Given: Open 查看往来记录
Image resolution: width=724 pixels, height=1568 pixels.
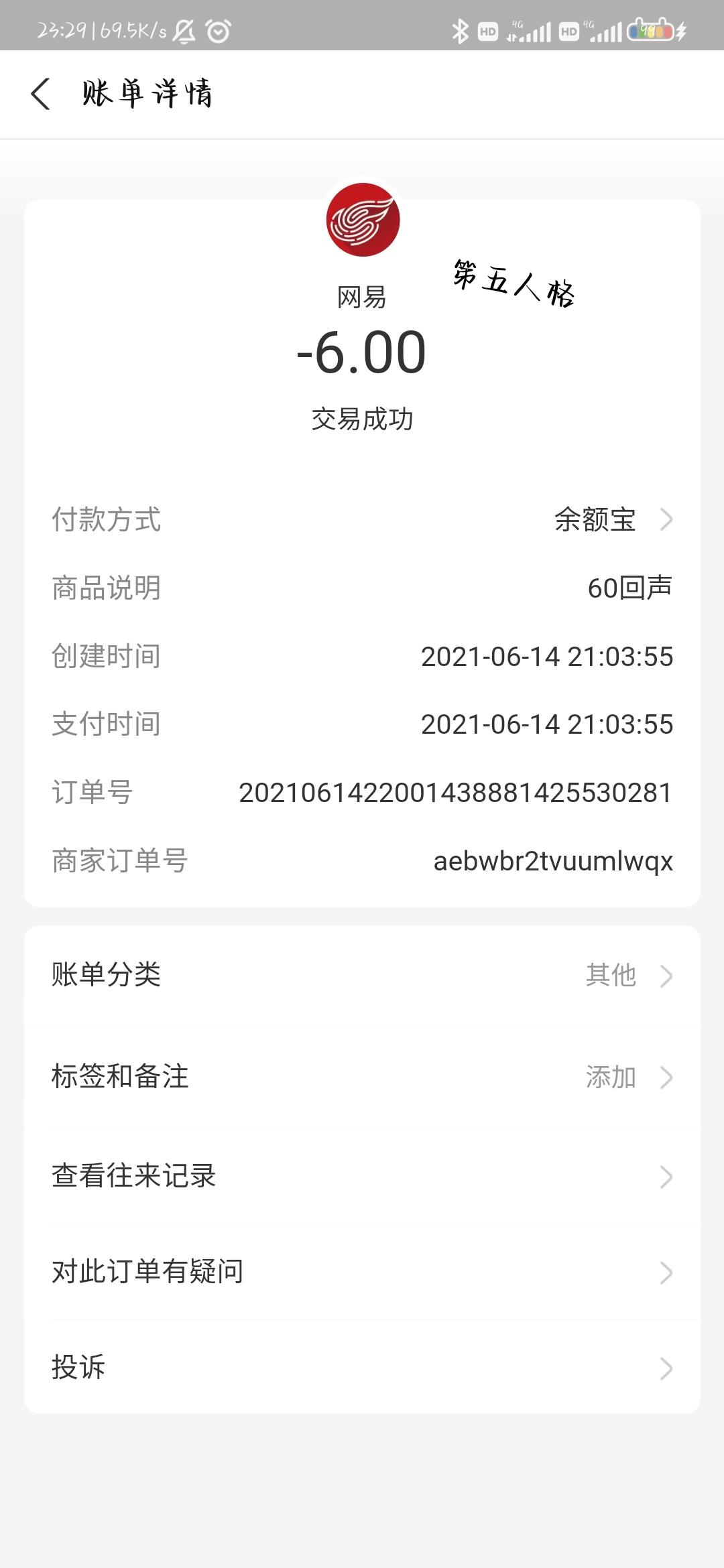Looking at the screenshot, I should tap(362, 1176).
